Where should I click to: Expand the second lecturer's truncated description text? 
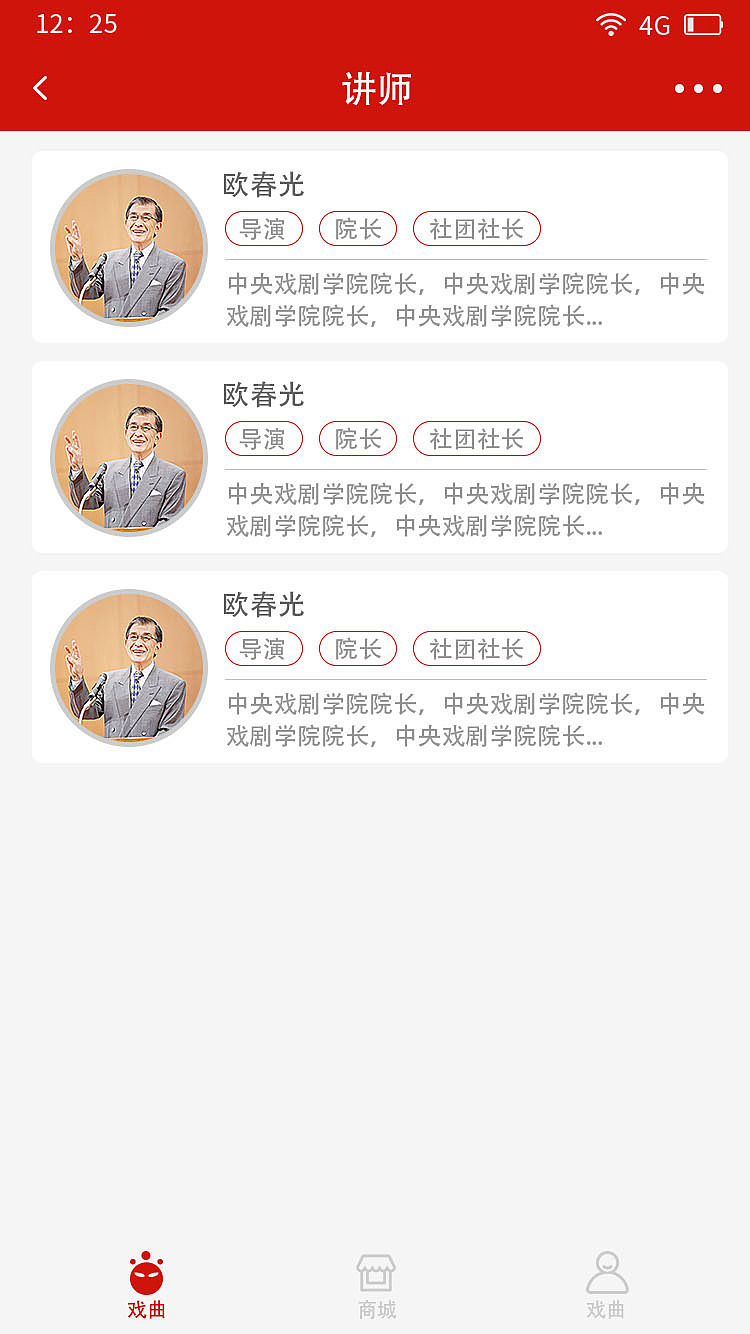coord(460,510)
